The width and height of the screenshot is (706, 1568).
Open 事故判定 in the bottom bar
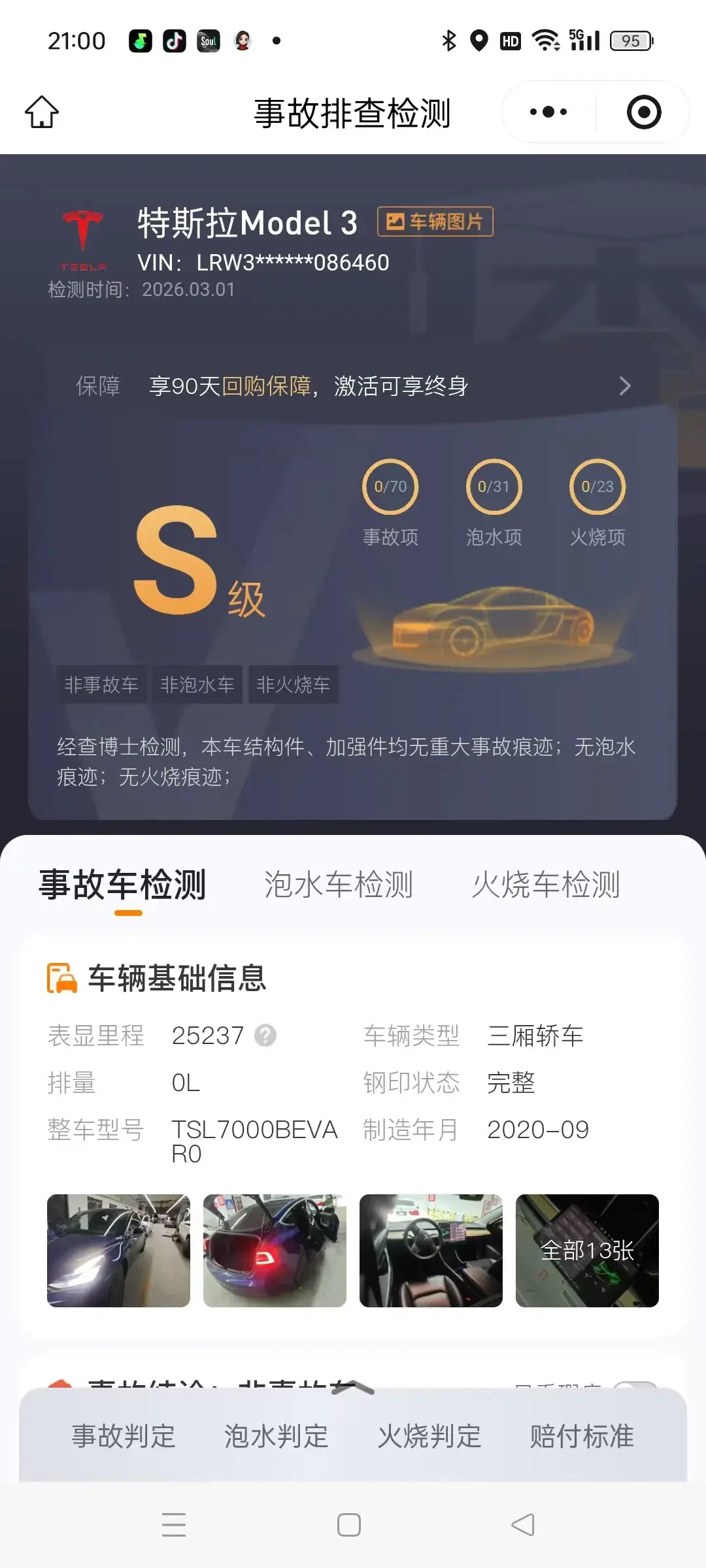point(124,1436)
